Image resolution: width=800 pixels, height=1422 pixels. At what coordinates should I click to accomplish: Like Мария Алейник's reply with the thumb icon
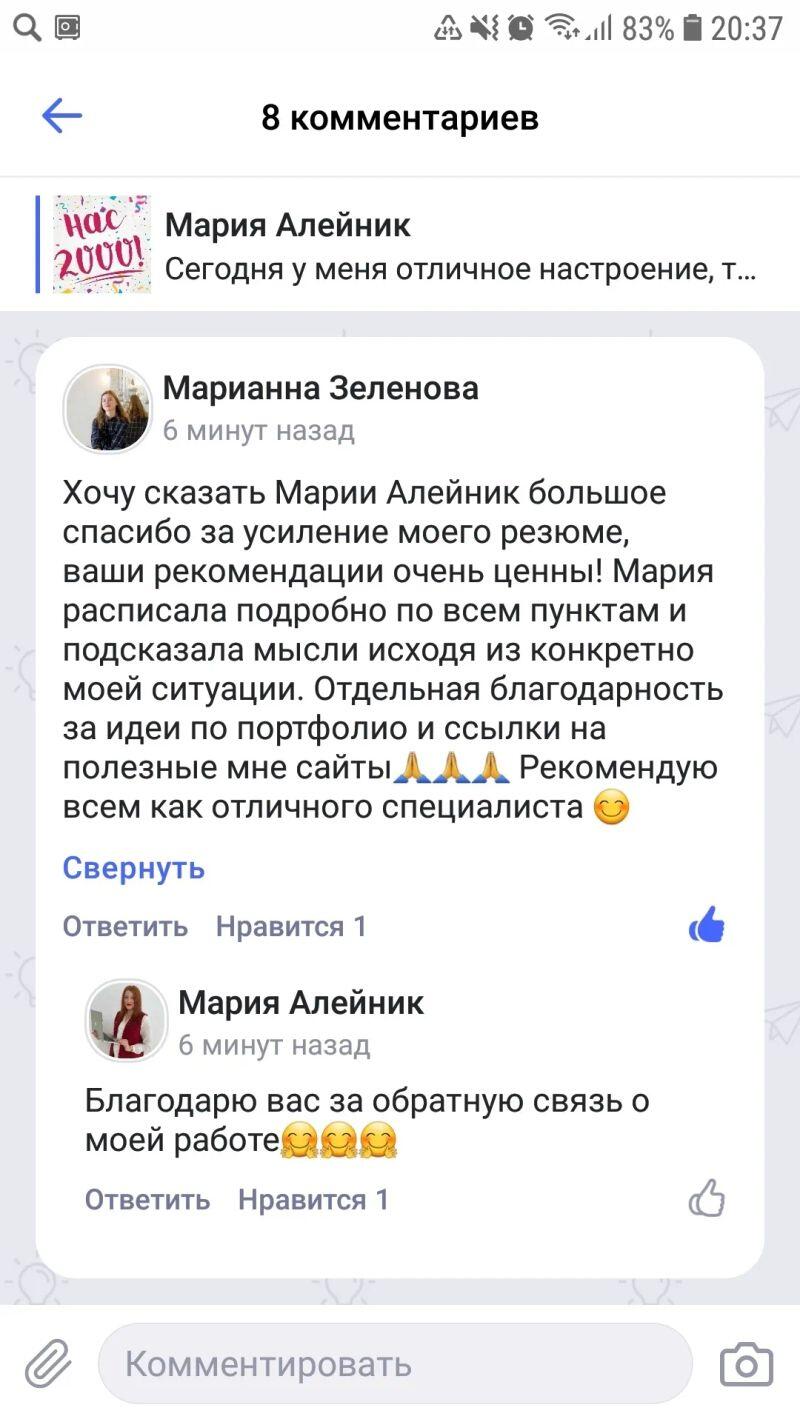click(x=706, y=1198)
